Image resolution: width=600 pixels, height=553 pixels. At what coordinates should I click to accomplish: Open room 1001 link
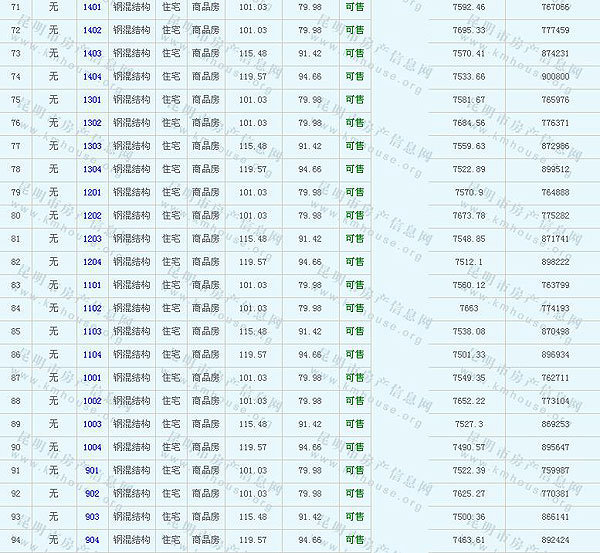pos(92,378)
